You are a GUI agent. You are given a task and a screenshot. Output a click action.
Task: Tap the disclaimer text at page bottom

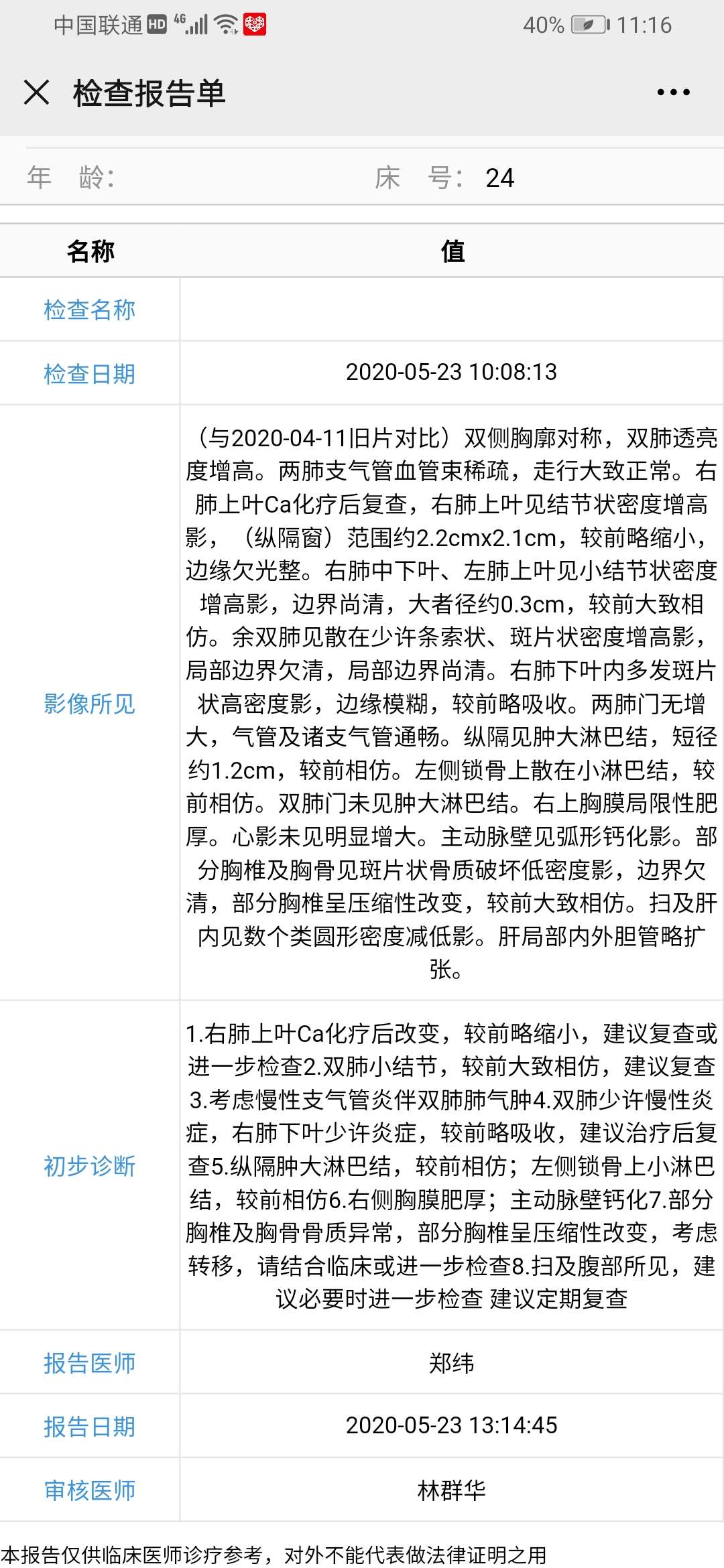275,1548
